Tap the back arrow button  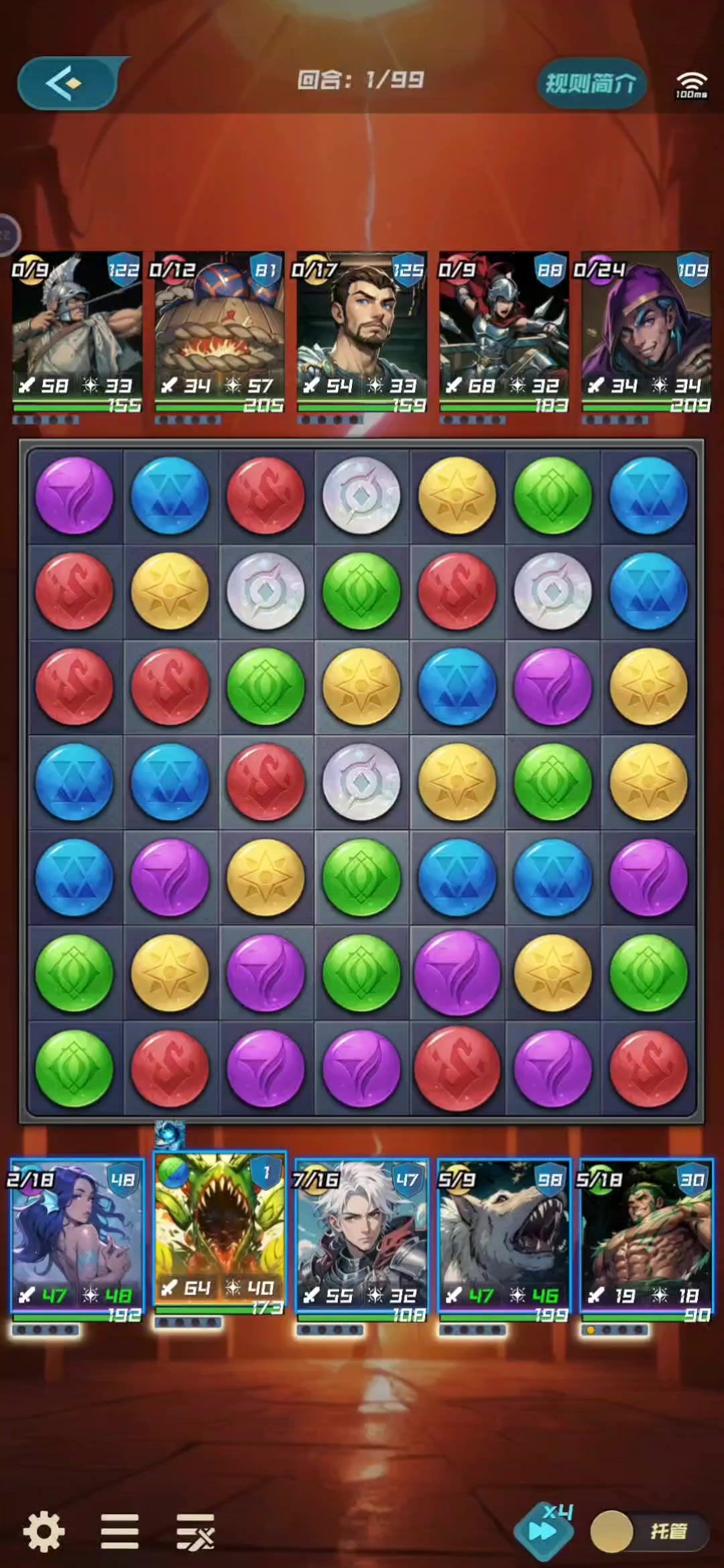pyautogui.click(x=67, y=84)
